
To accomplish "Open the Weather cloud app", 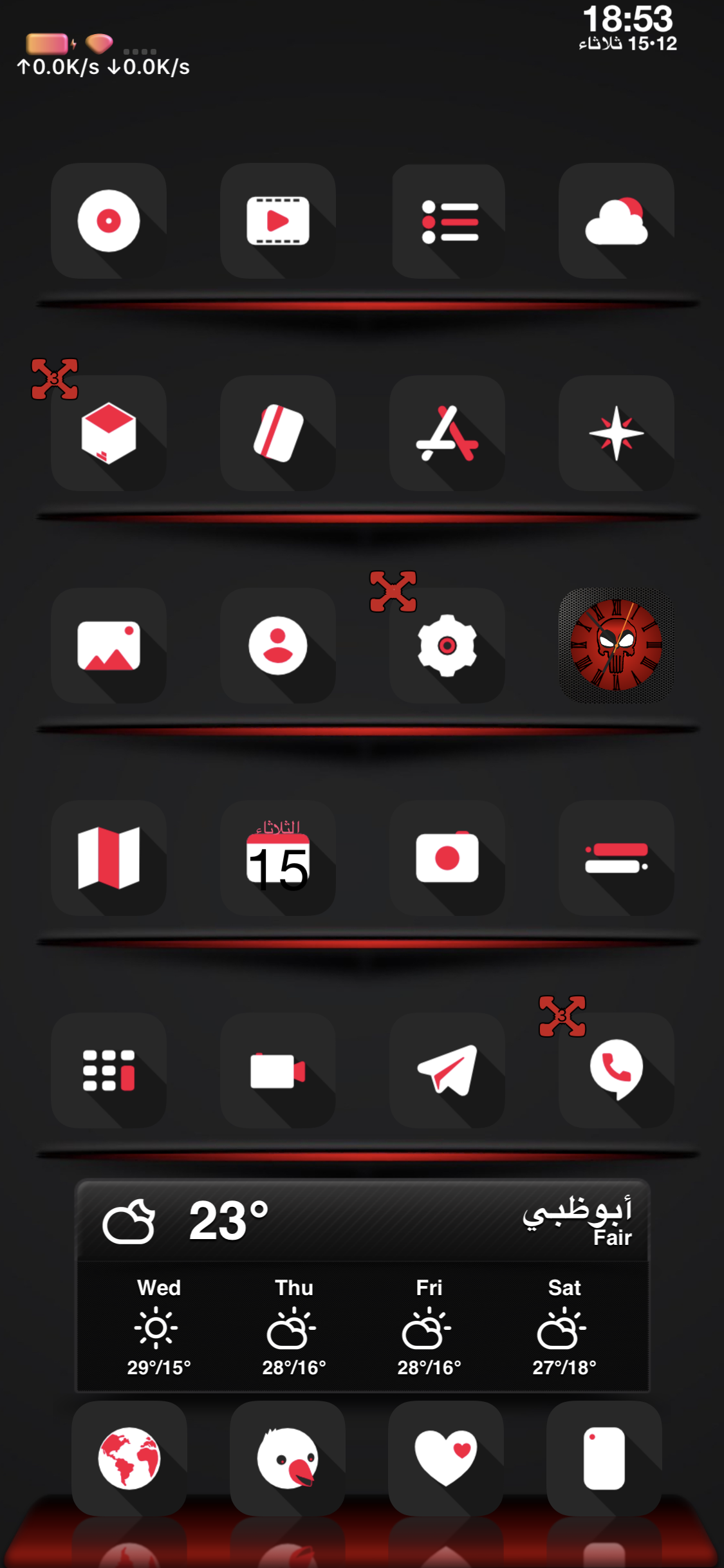I will coord(617,221).
